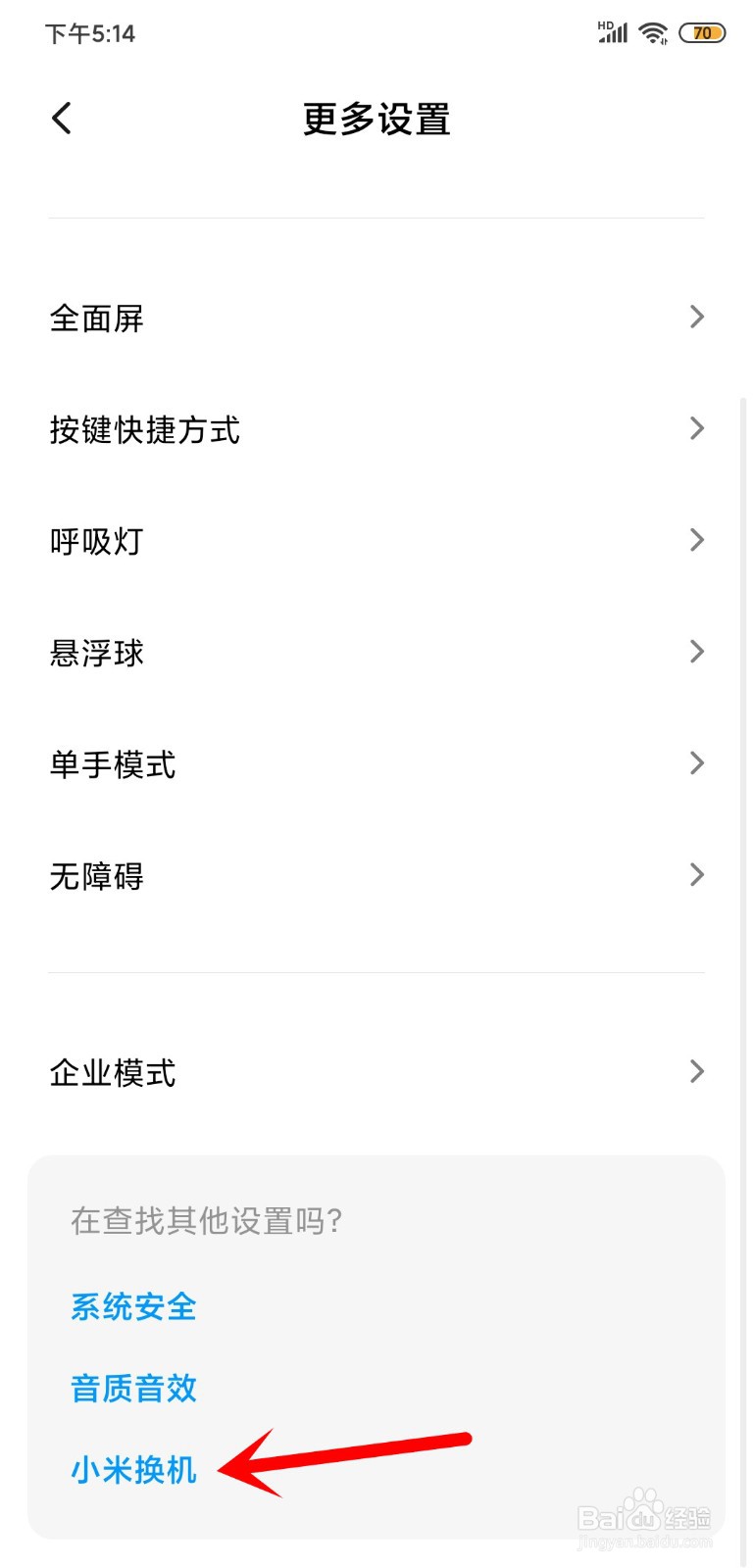Viewport: 753px width, 1568px height.
Task: Tap the 更多设置 page title
Action: tap(376, 118)
